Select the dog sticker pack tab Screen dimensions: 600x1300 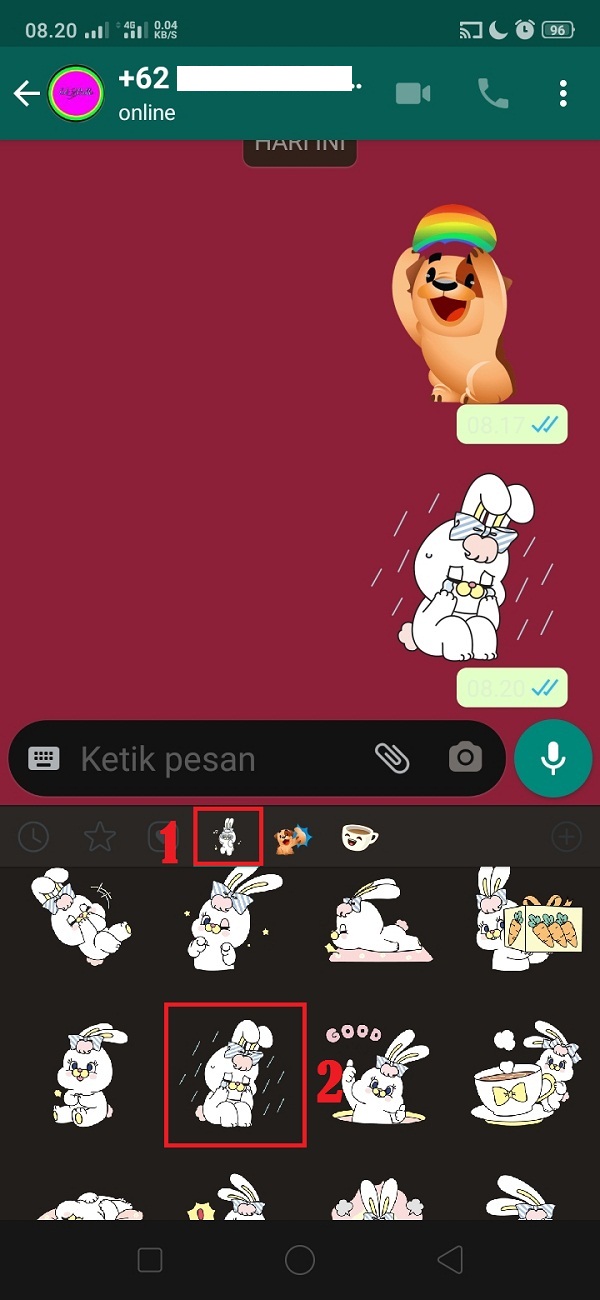click(292, 837)
